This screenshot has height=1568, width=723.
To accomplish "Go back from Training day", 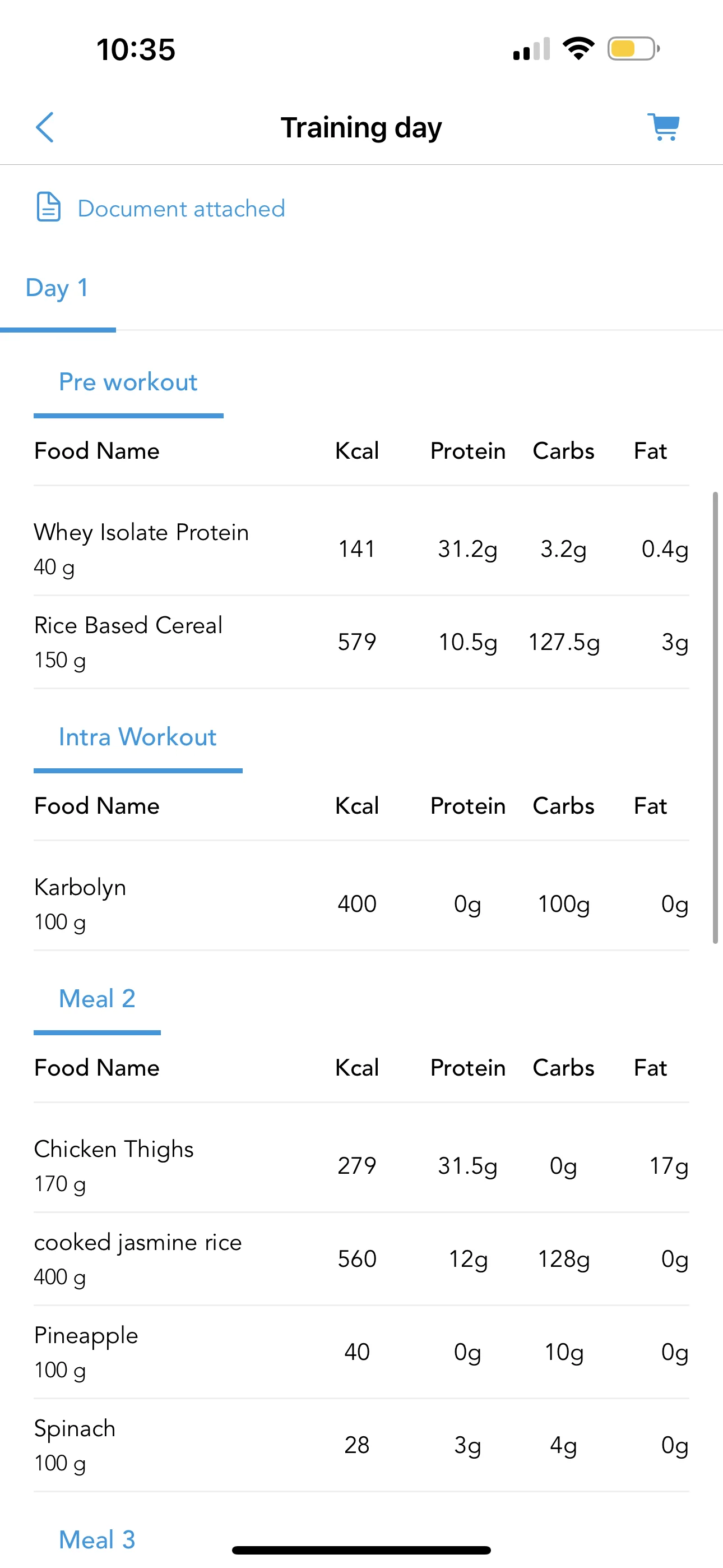I will [45, 127].
